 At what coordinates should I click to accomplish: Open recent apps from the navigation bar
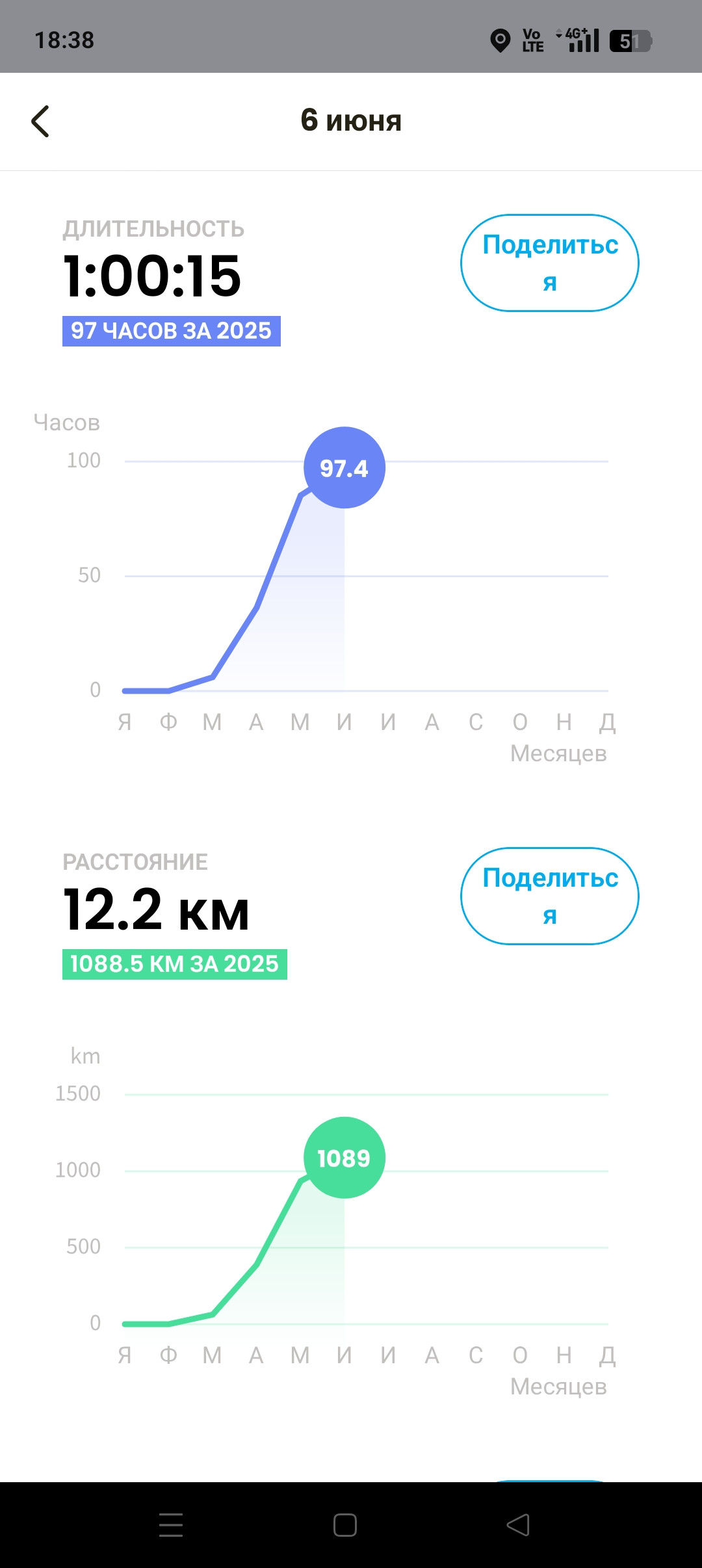171,1525
